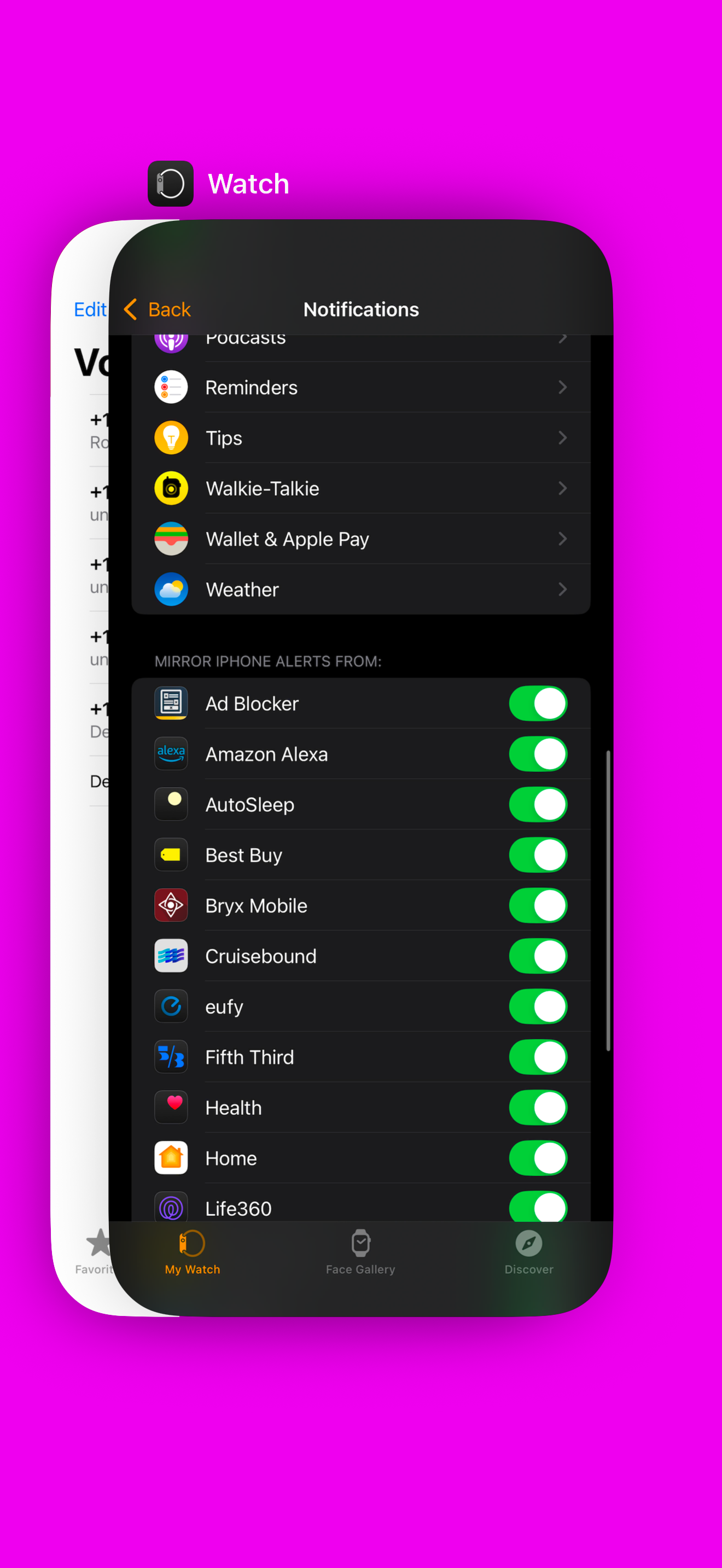Open Tips notification settings

[x=360, y=438]
